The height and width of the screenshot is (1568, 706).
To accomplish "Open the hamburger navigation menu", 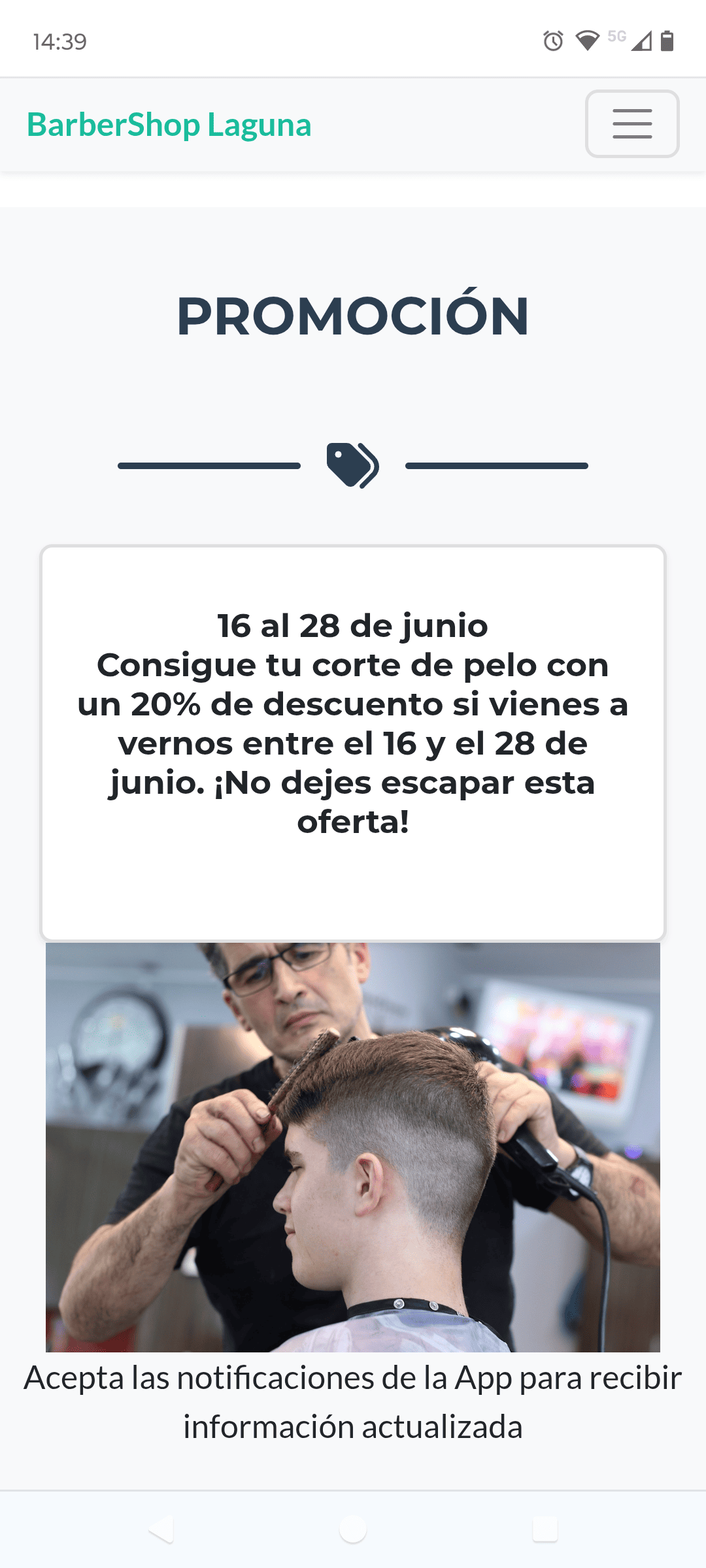I will tap(631, 124).
